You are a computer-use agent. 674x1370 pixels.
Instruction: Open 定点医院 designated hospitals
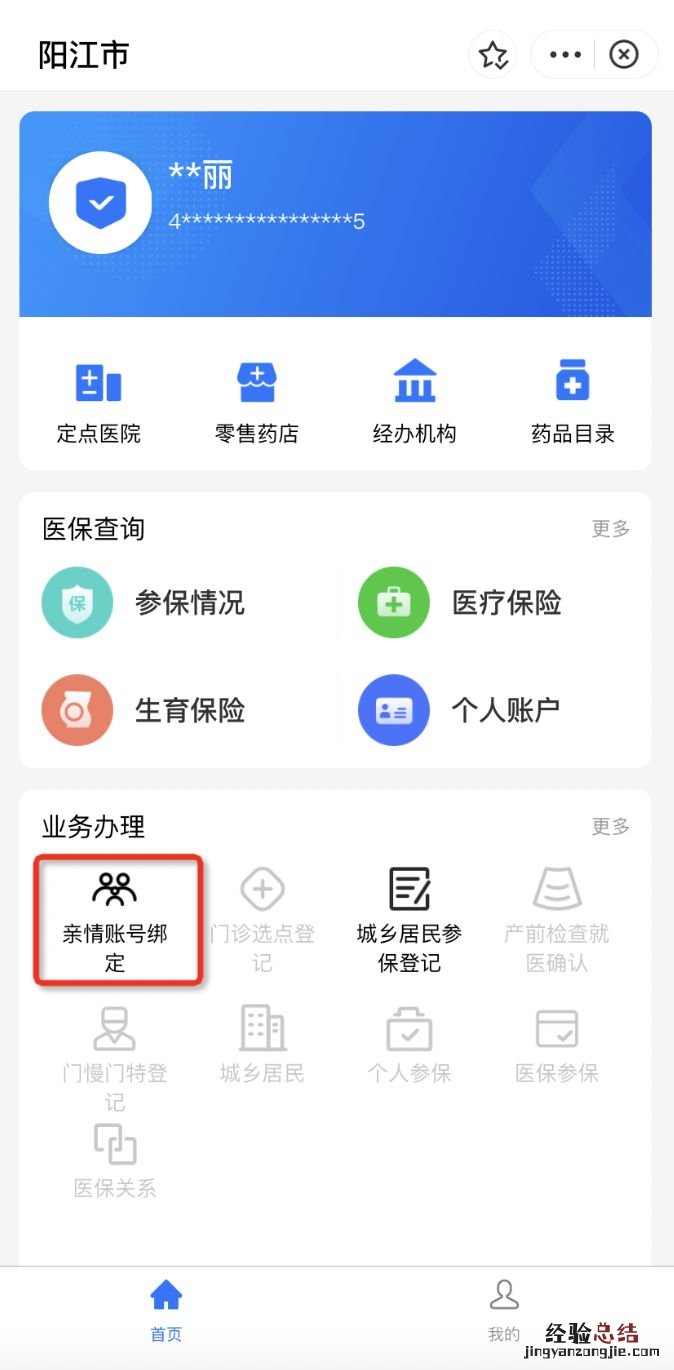point(98,402)
